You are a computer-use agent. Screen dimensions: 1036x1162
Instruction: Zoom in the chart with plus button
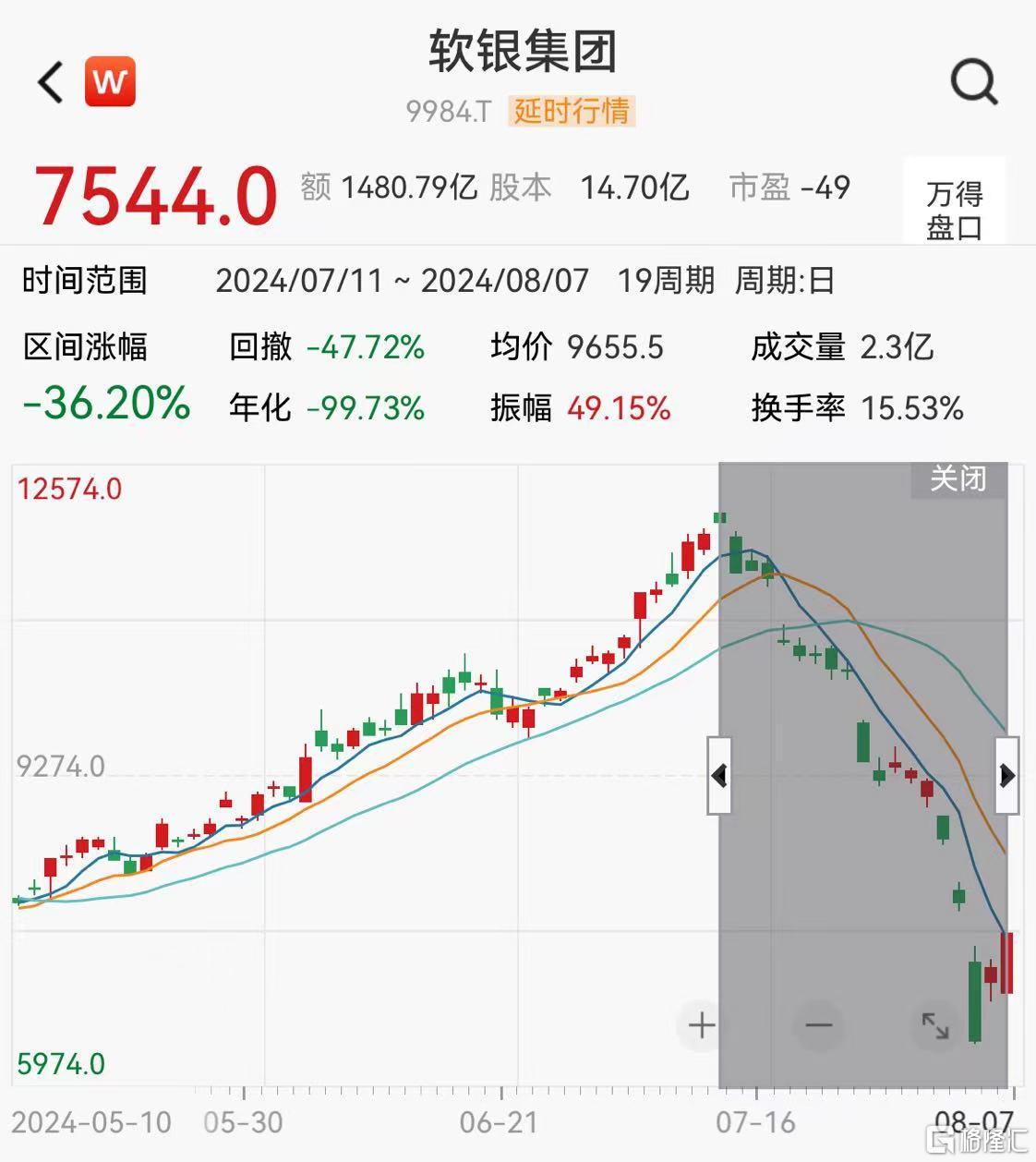click(702, 1025)
